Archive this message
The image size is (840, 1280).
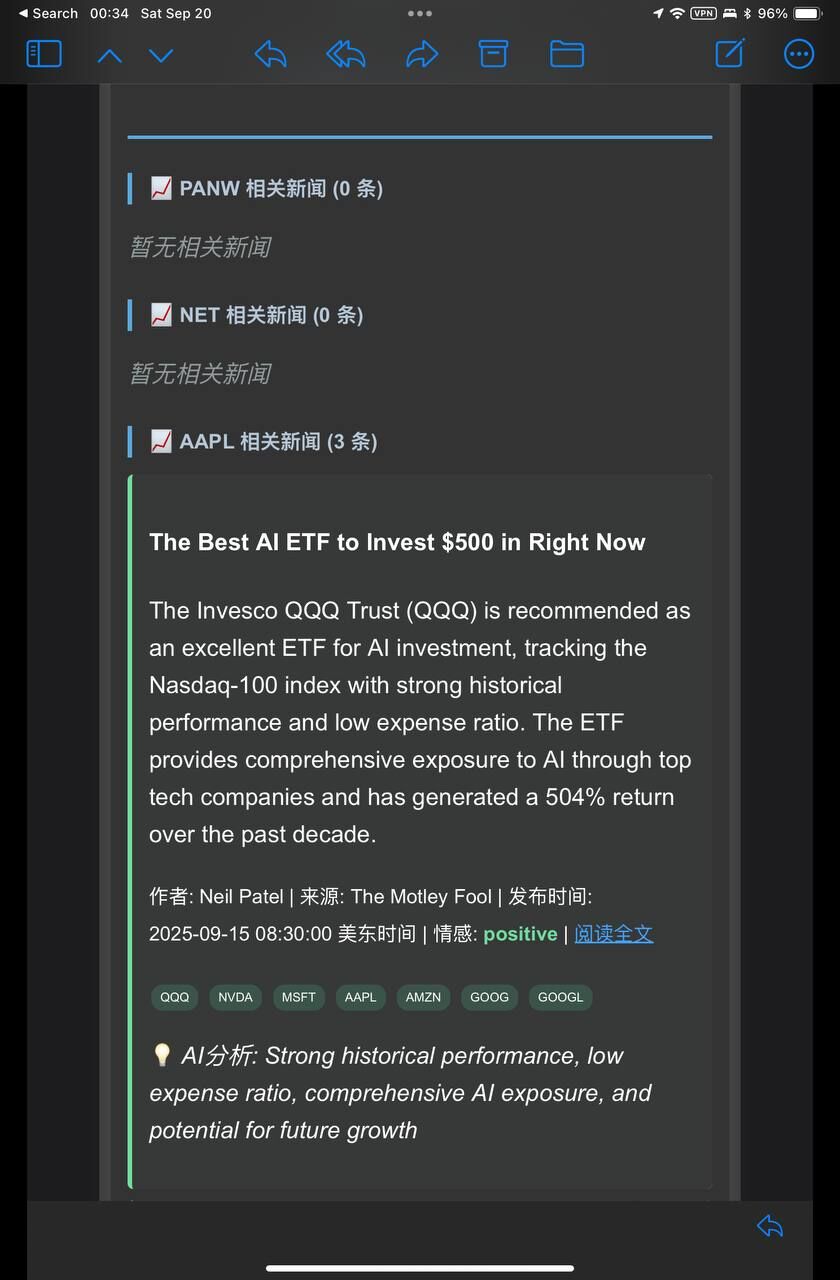pyautogui.click(x=493, y=54)
